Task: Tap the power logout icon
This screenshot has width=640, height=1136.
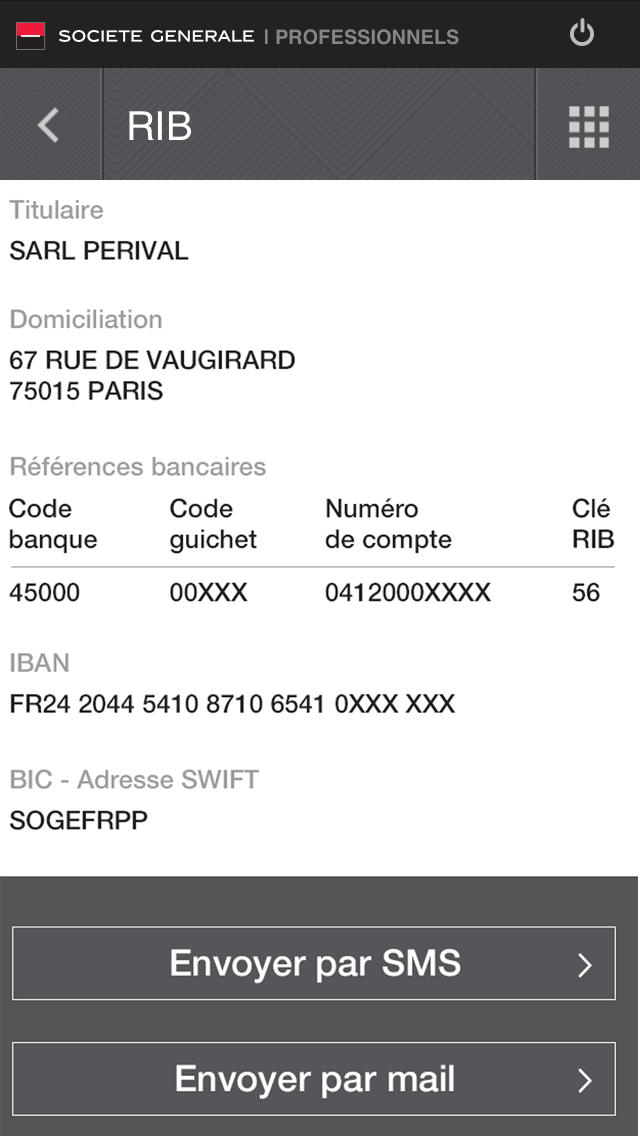Action: tap(581, 33)
